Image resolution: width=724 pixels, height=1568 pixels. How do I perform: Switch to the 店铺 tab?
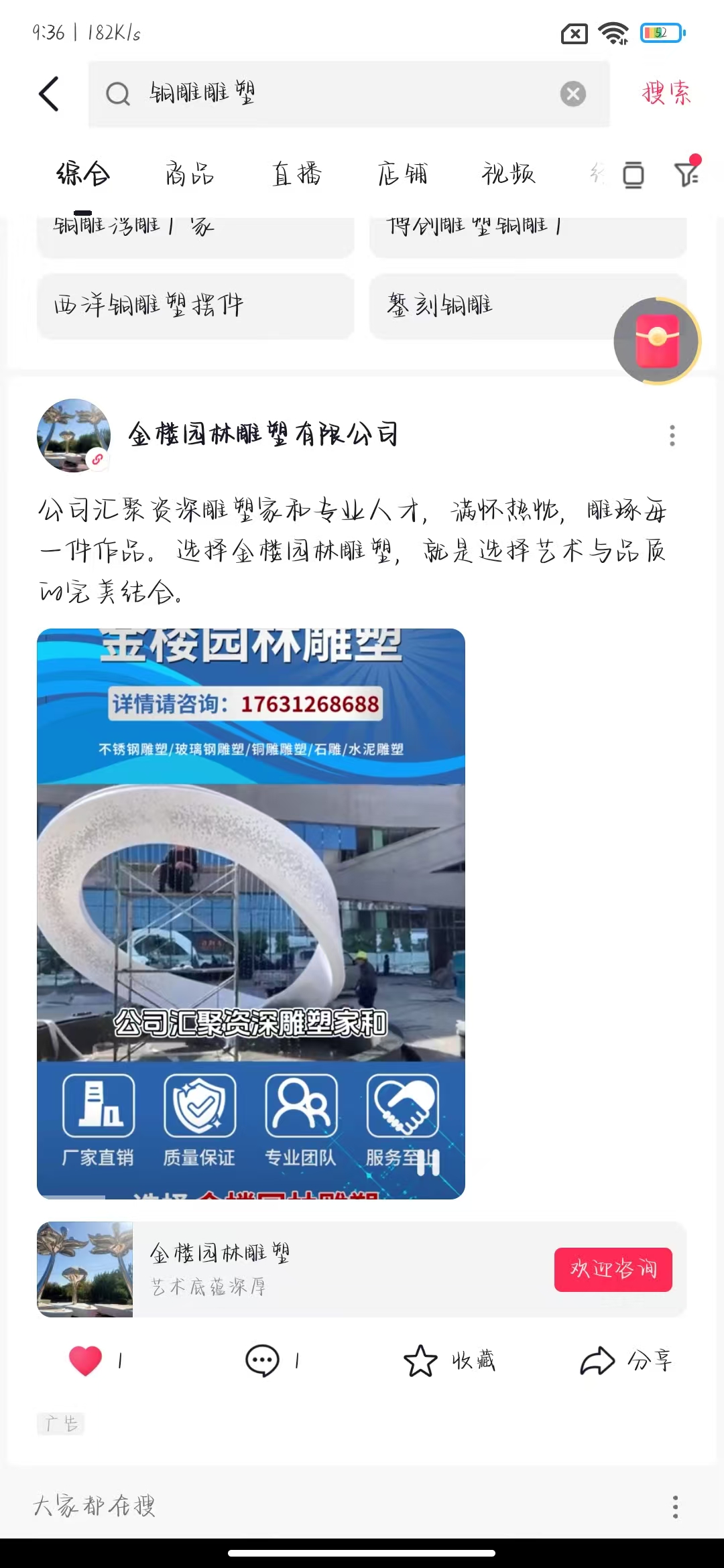tap(402, 174)
